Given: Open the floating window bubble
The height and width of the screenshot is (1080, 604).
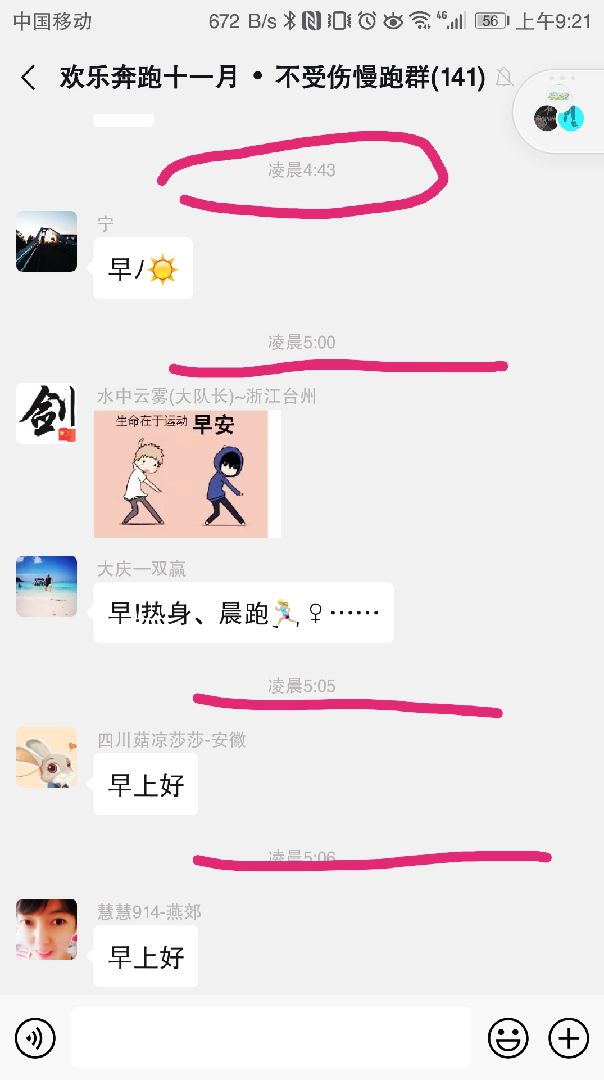Looking at the screenshot, I should coord(558,117).
